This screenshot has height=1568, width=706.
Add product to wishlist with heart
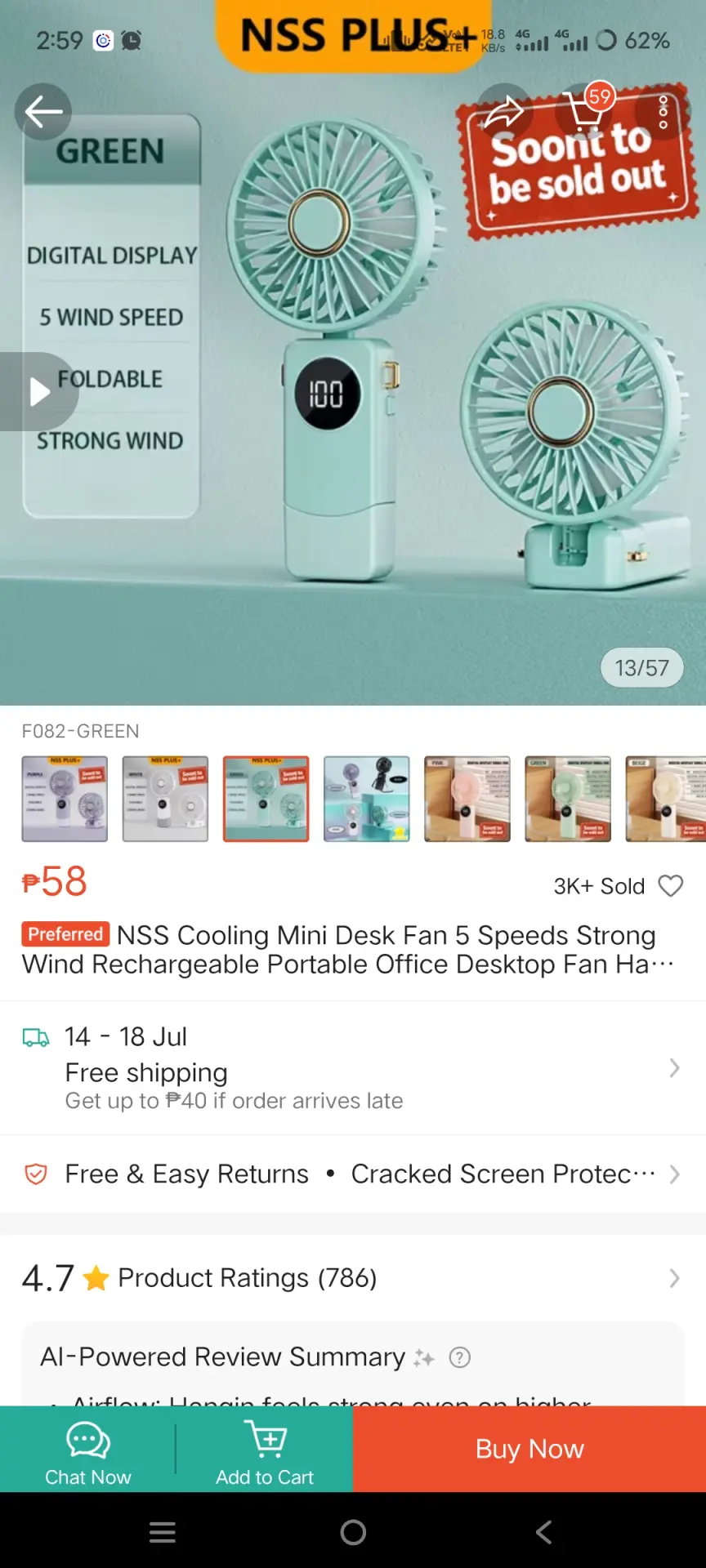[x=671, y=886]
